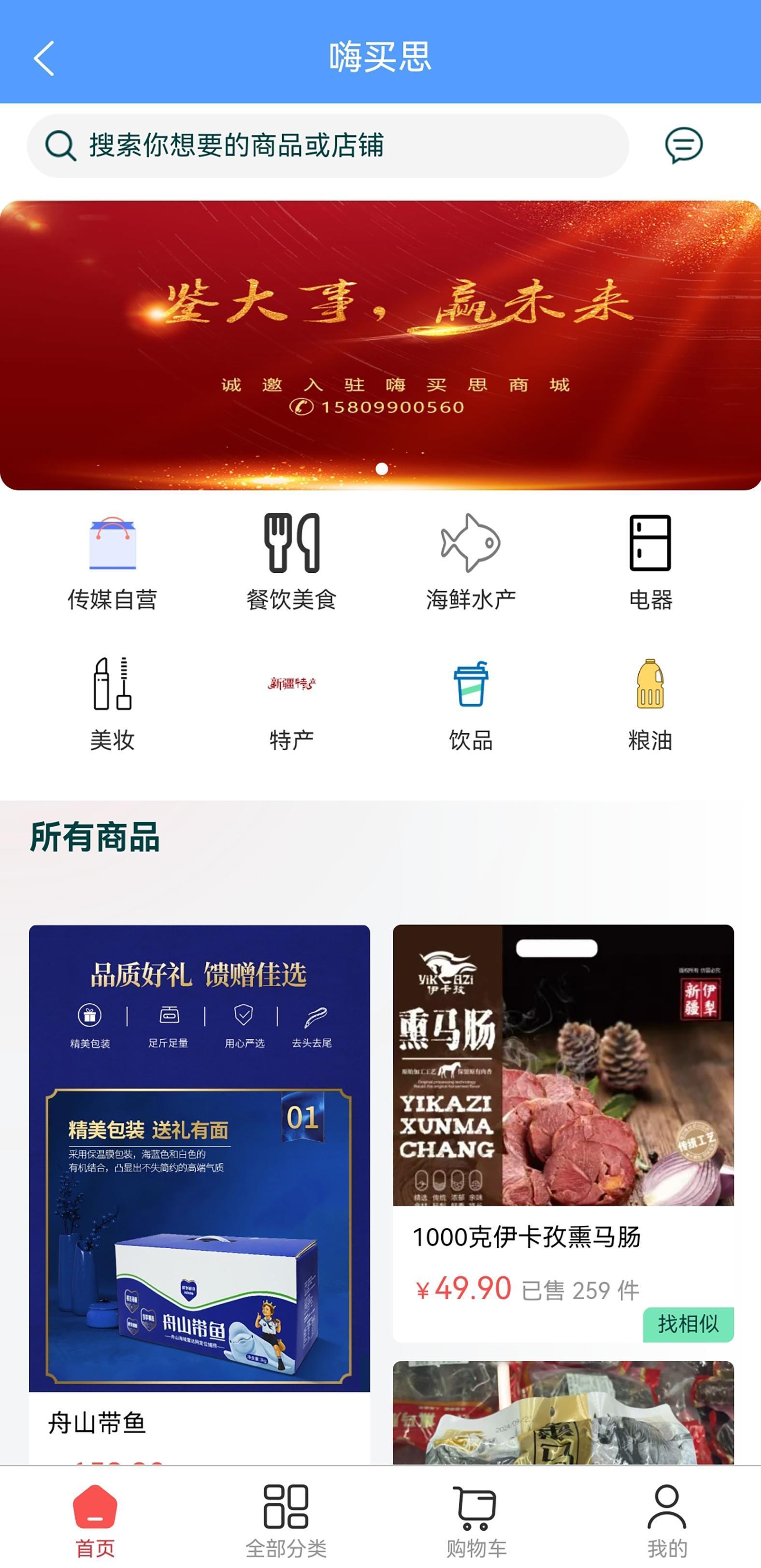
Task: View the 1000克伊卡孜熏马肠 product
Action: pos(563,1096)
